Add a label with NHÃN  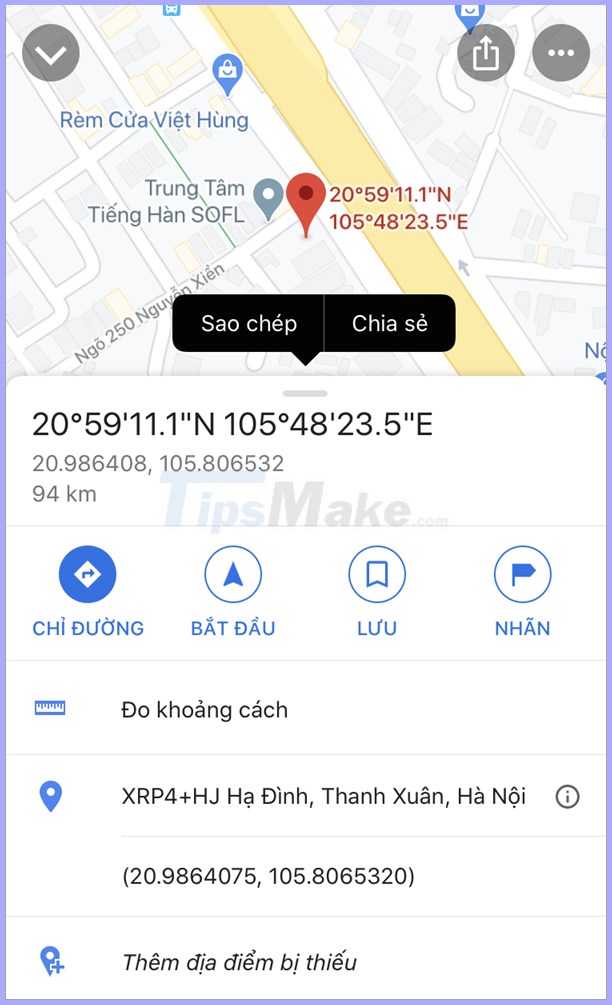point(522,592)
